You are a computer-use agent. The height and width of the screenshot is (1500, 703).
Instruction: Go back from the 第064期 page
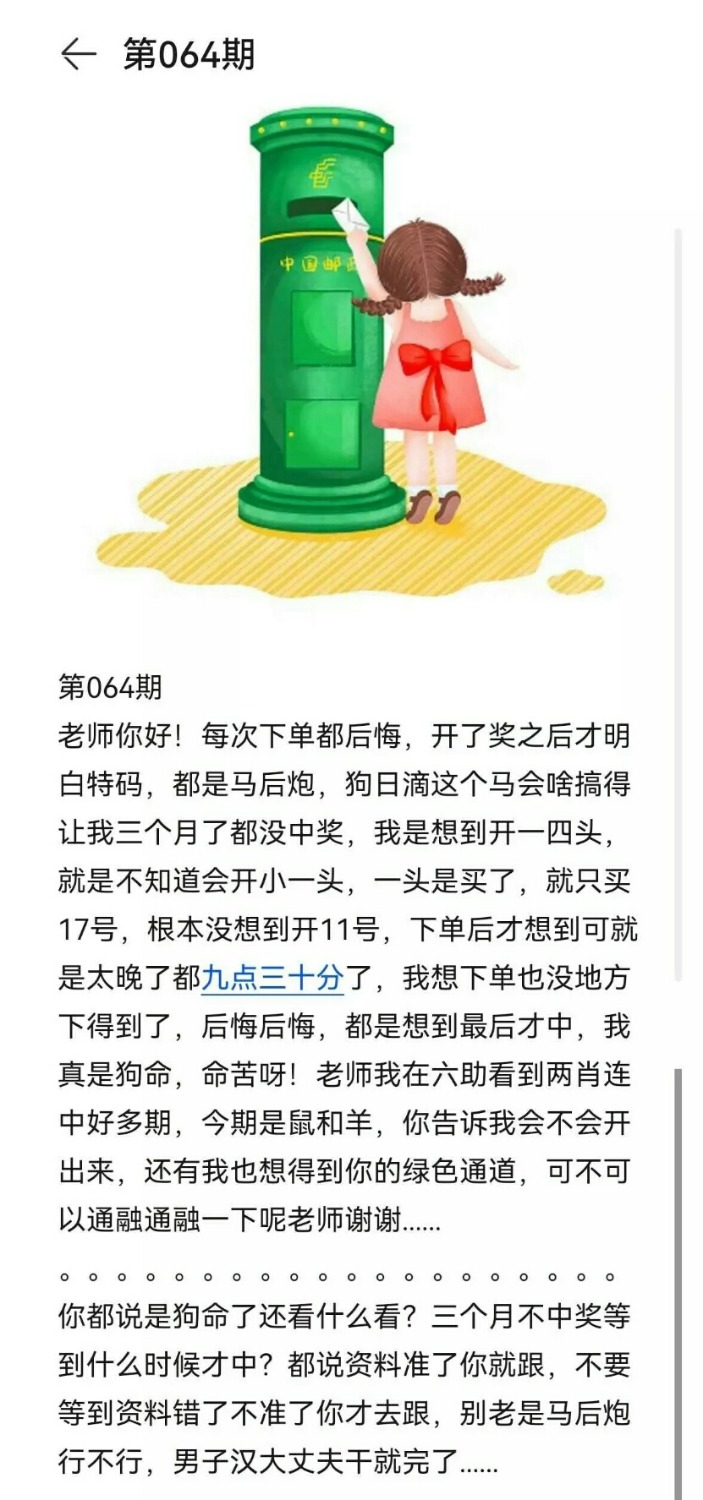78,54
